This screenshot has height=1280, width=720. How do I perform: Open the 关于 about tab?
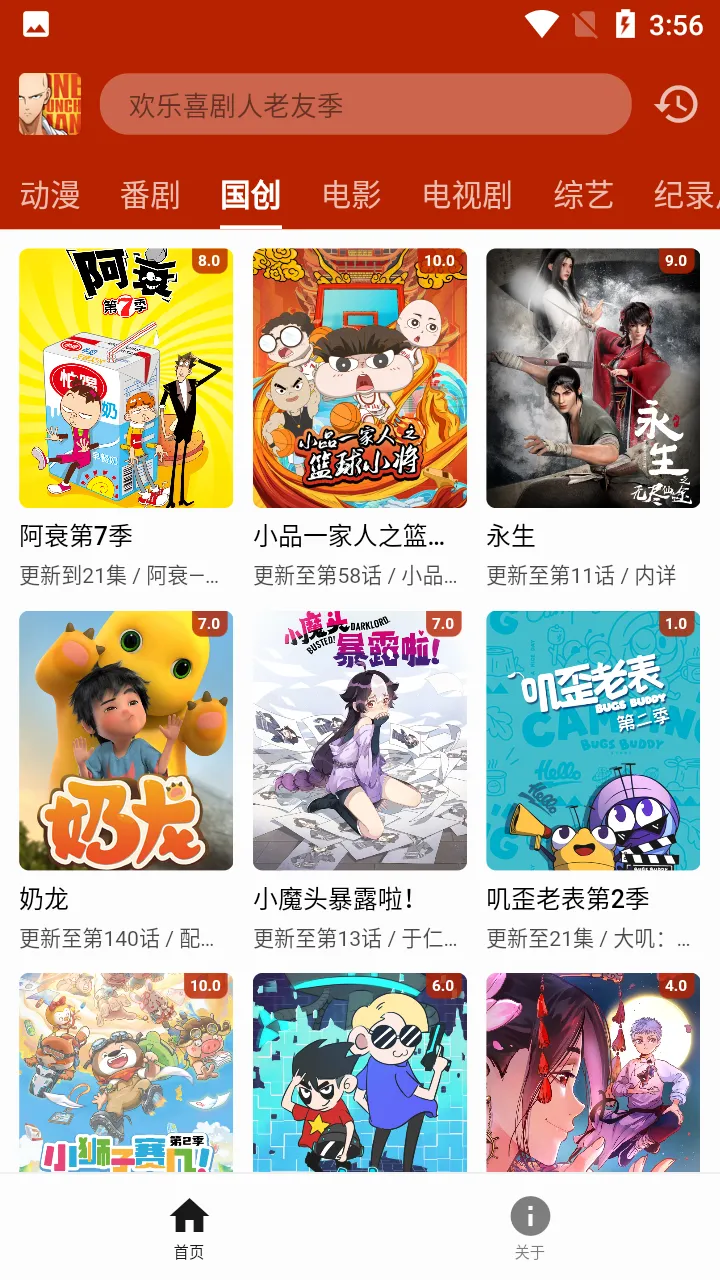click(530, 1228)
